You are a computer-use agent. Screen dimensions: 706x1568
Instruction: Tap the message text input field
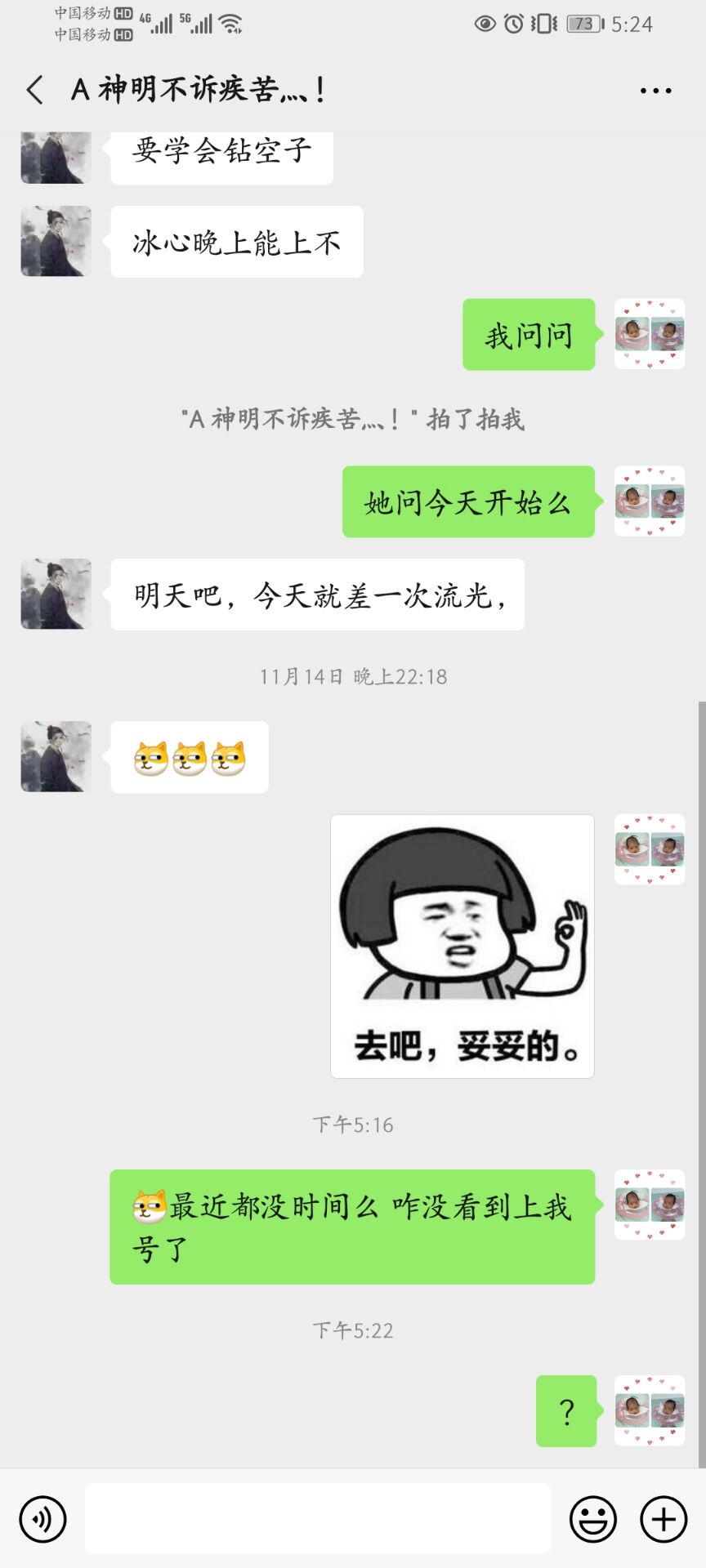click(317, 1518)
